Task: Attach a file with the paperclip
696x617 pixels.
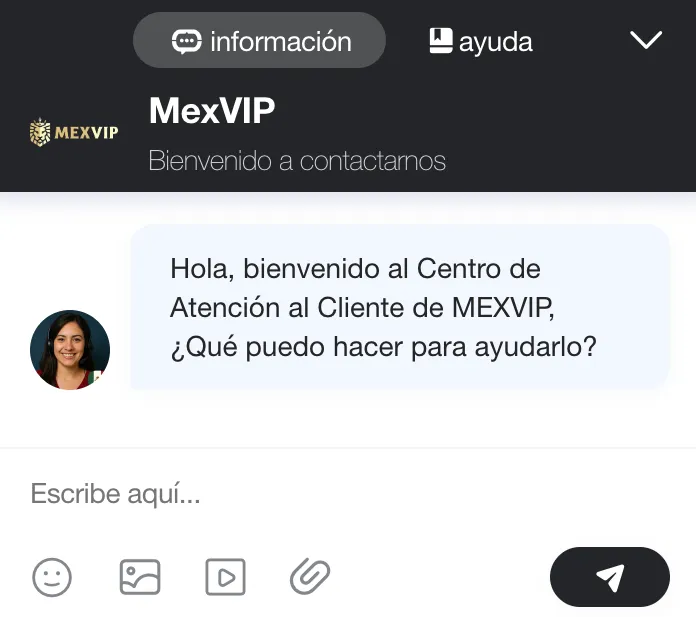Action: click(x=310, y=577)
